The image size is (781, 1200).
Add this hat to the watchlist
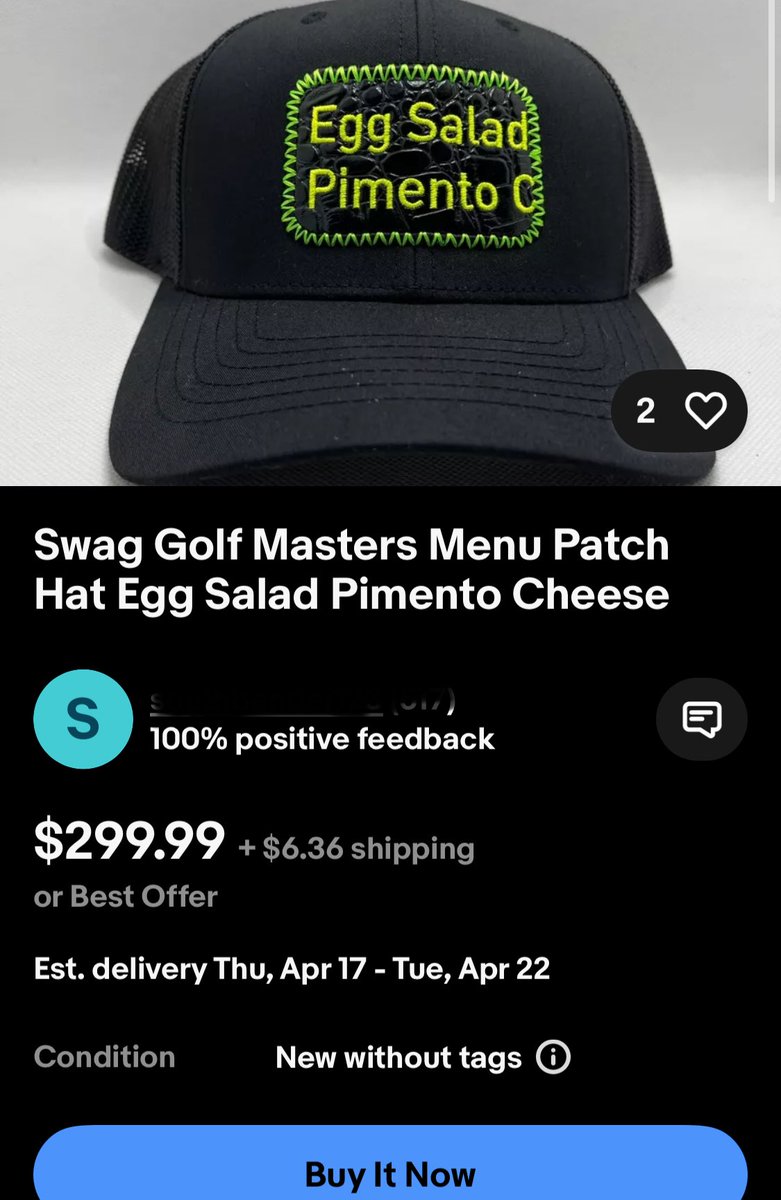705,410
